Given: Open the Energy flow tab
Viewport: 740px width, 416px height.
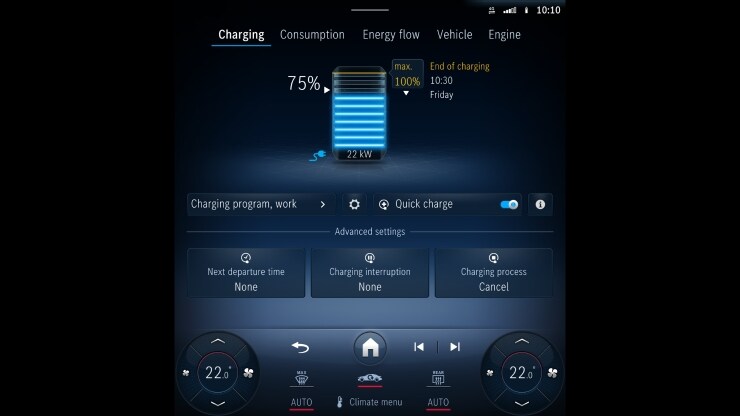Looking at the screenshot, I should click(x=391, y=34).
